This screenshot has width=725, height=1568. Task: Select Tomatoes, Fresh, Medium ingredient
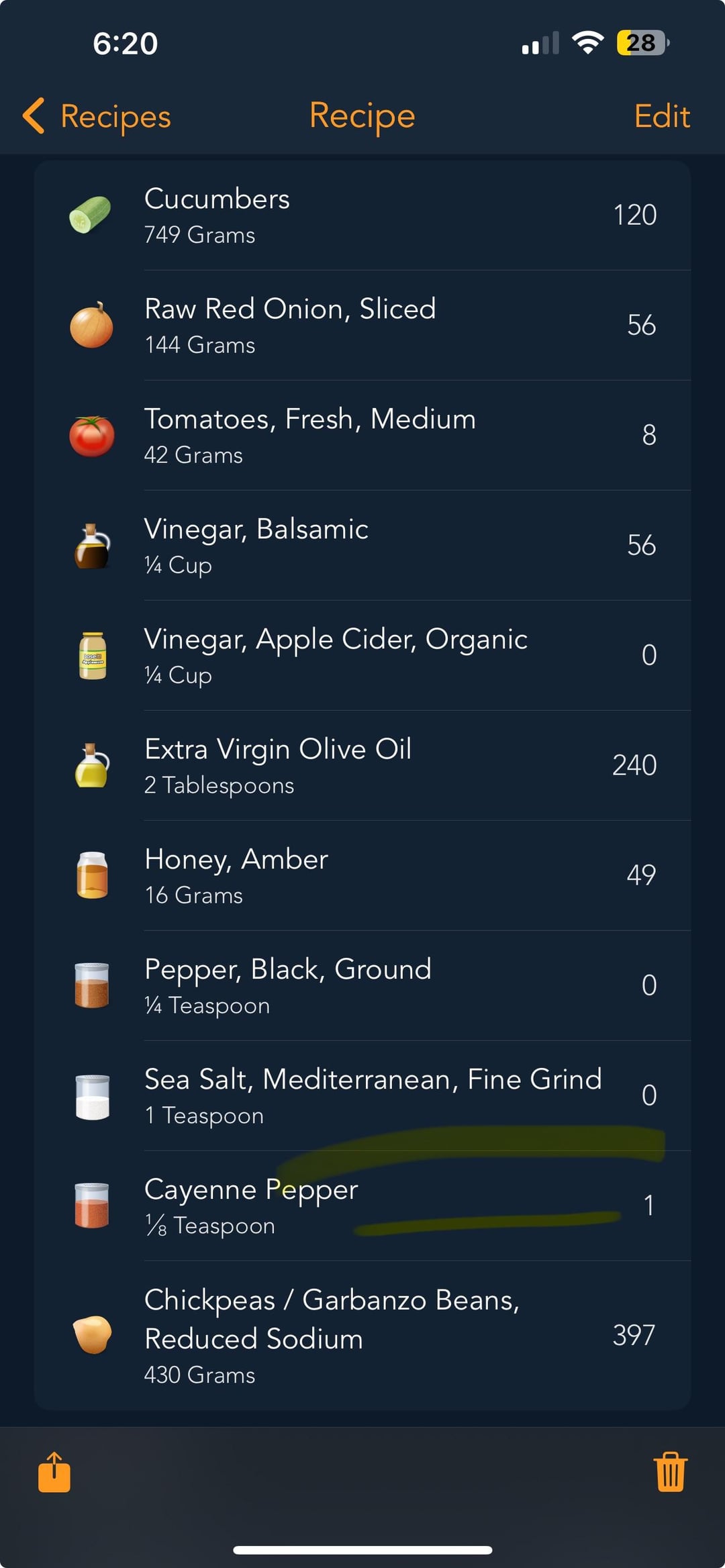pyautogui.click(x=362, y=436)
